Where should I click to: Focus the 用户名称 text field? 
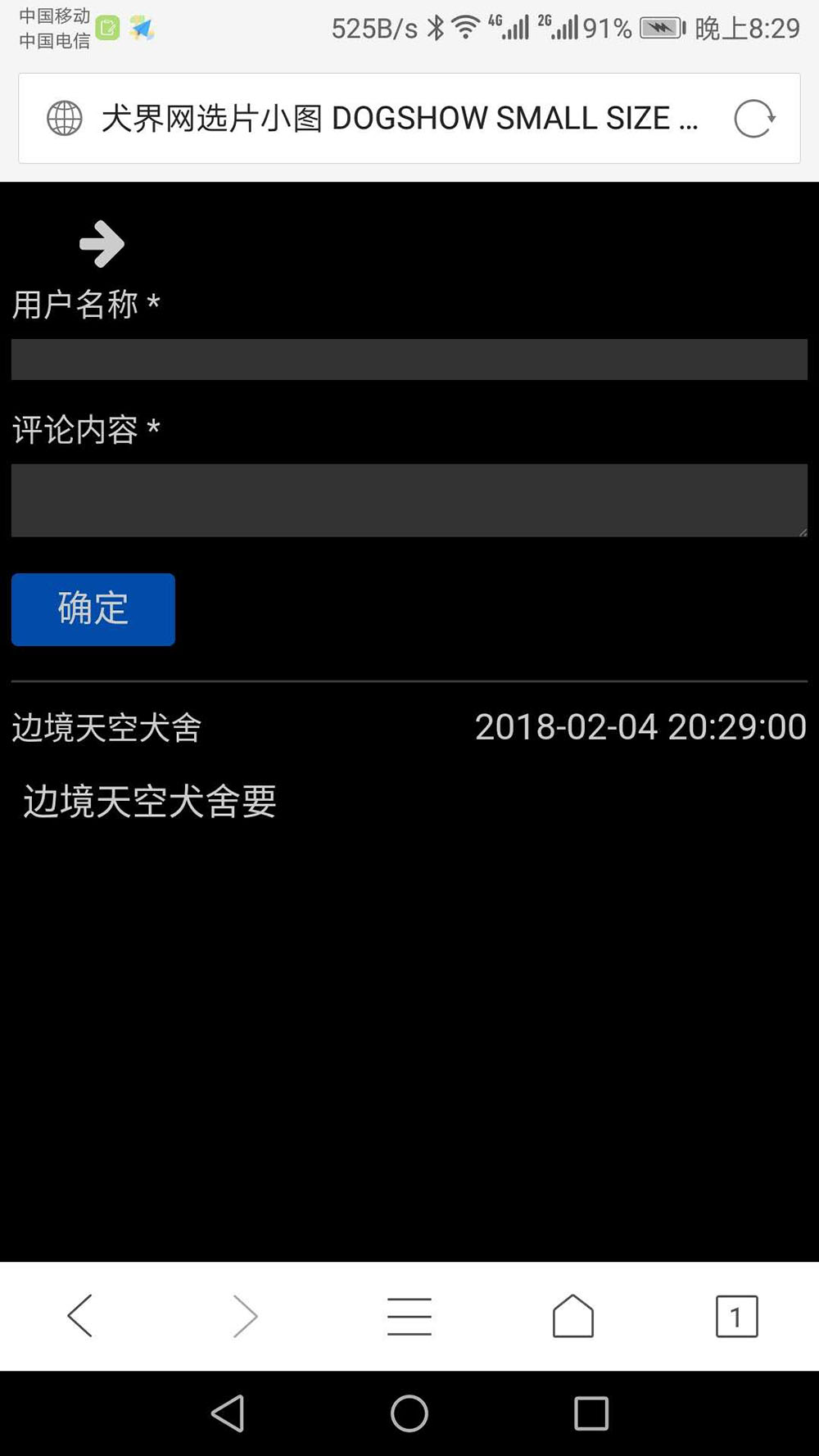point(409,359)
